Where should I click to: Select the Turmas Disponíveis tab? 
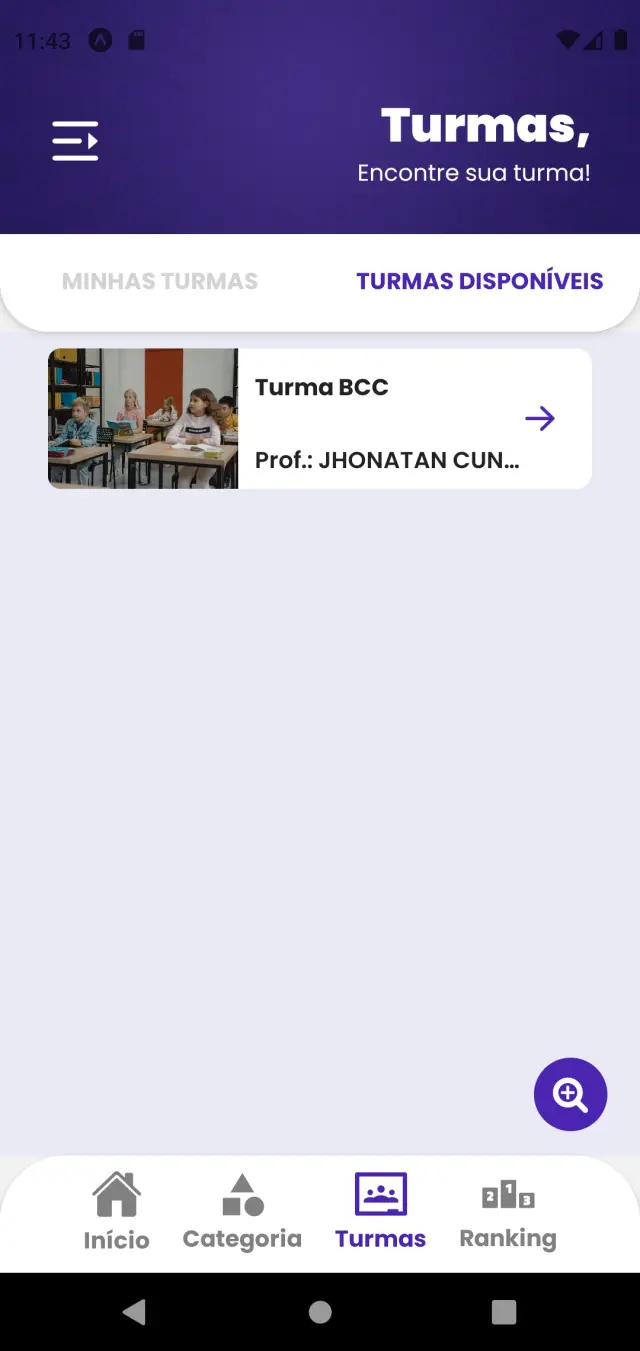[480, 282]
